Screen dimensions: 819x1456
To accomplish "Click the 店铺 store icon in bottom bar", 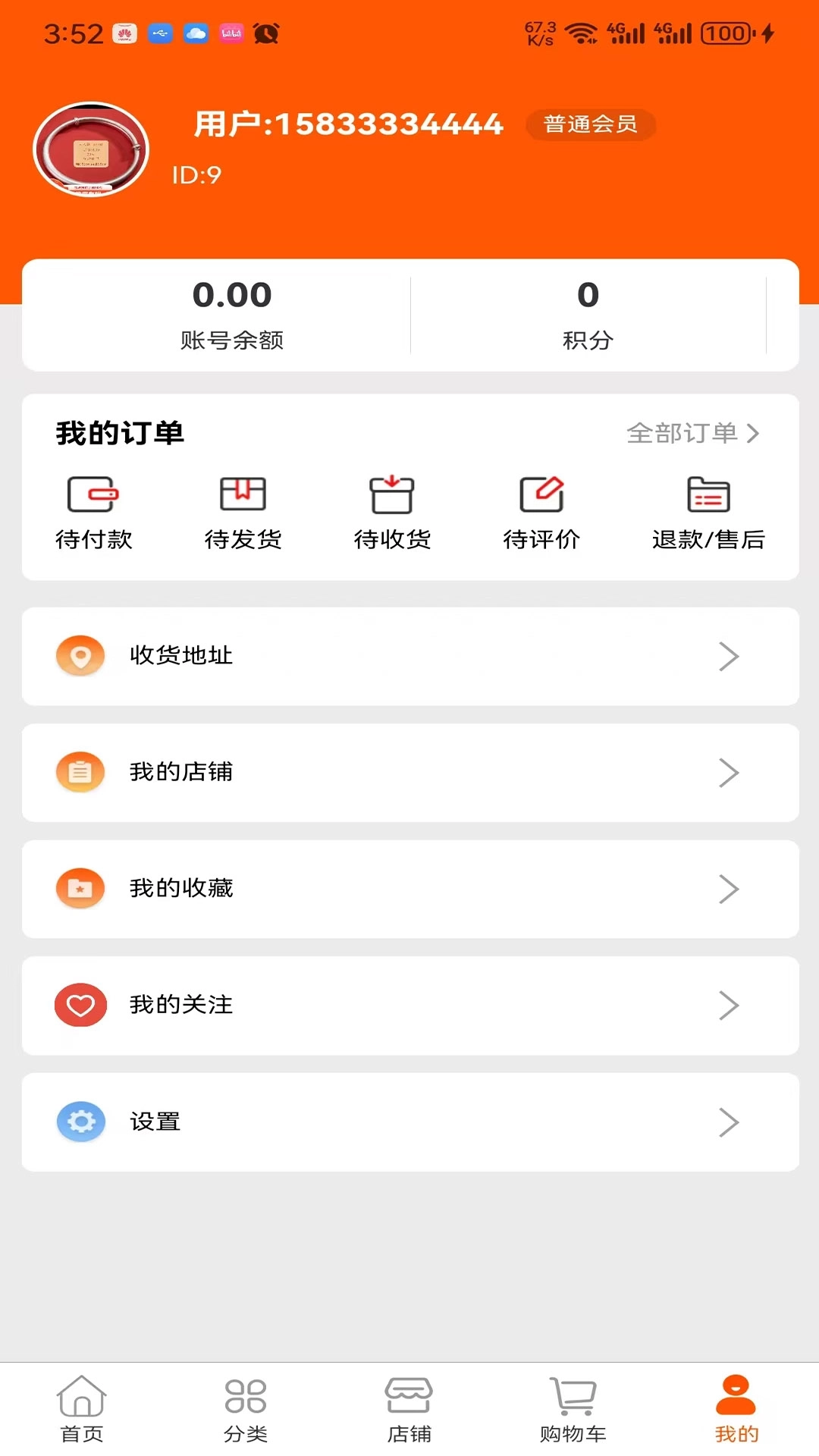I will tap(409, 1407).
